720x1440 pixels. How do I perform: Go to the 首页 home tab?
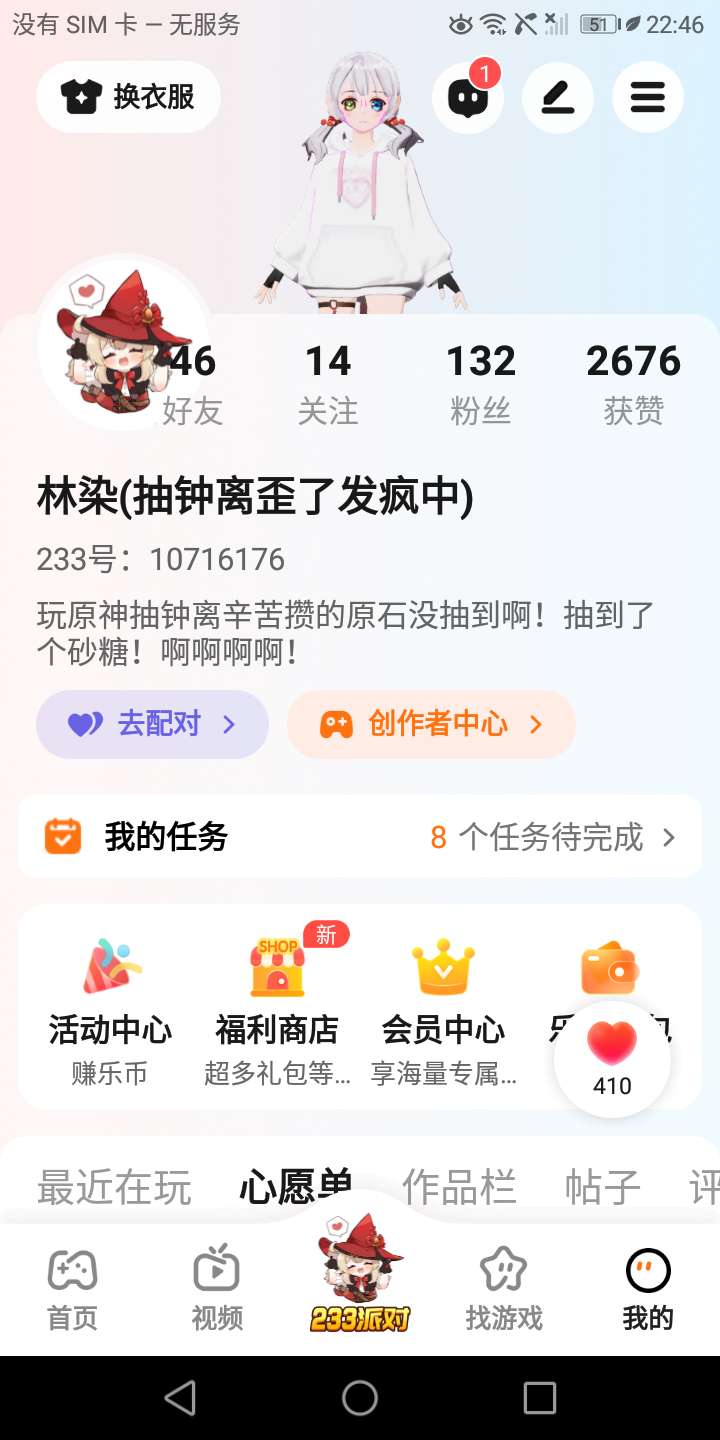tap(72, 1290)
